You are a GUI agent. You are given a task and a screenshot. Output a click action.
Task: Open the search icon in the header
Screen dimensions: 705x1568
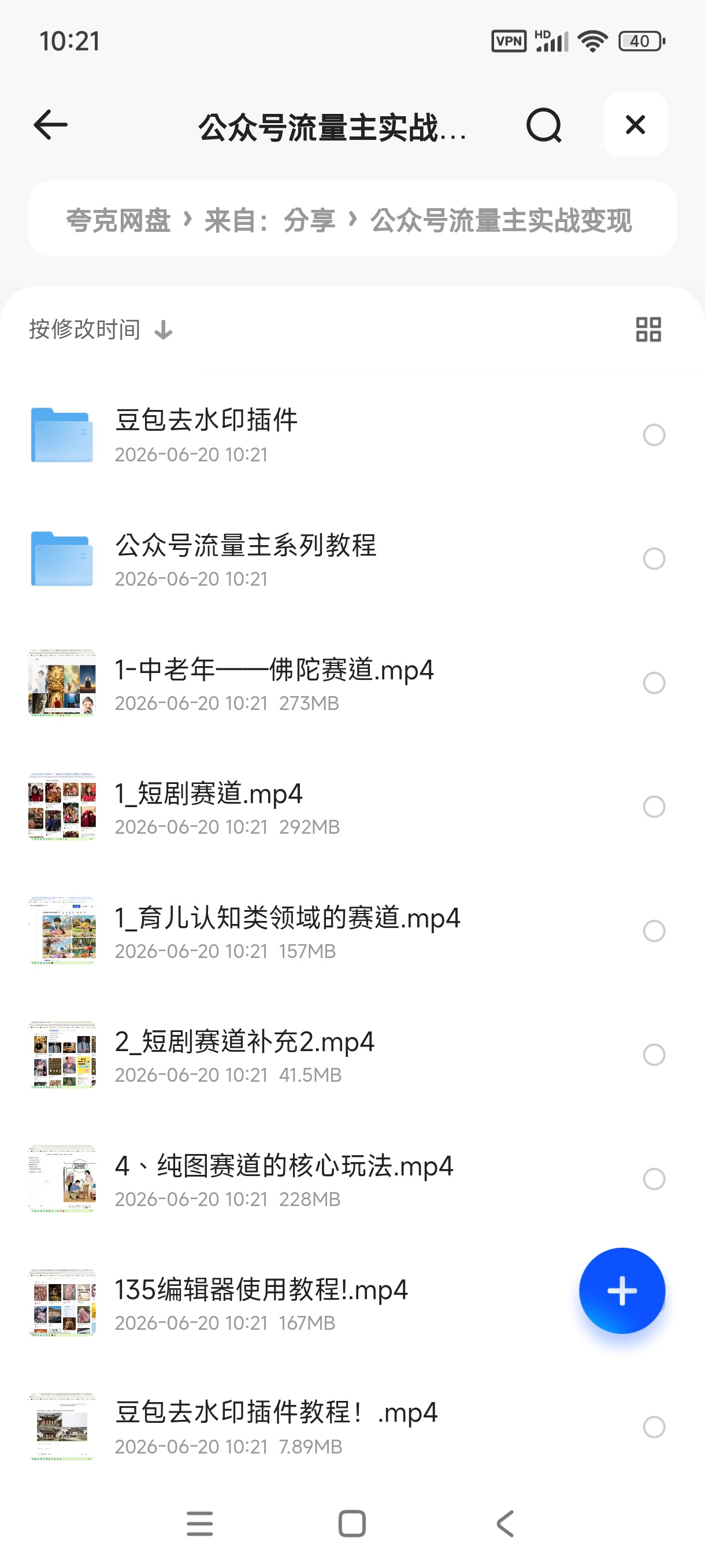(543, 125)
